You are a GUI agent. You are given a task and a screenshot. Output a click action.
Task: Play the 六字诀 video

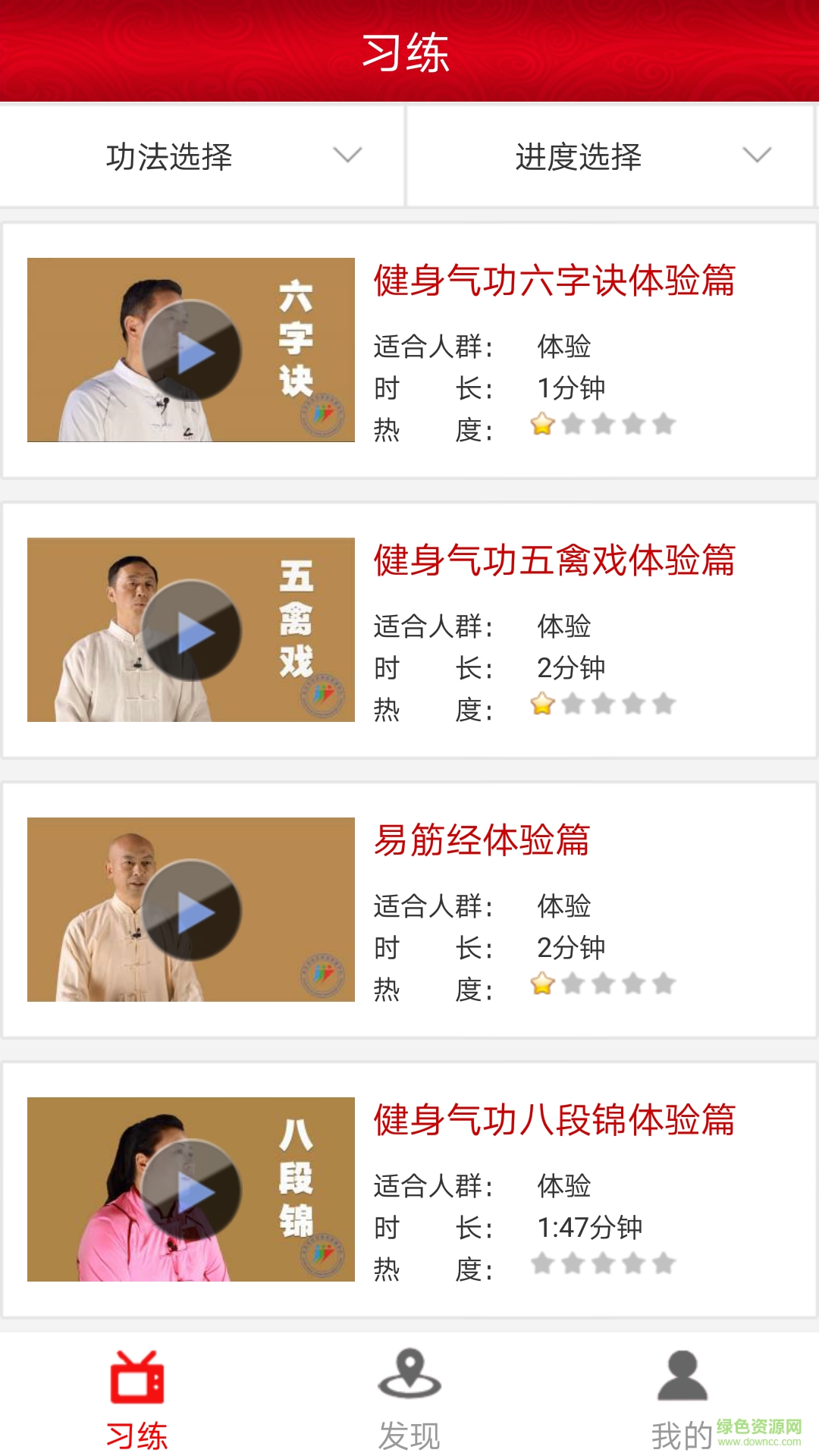pyautogui.click(x=191, y=350)
